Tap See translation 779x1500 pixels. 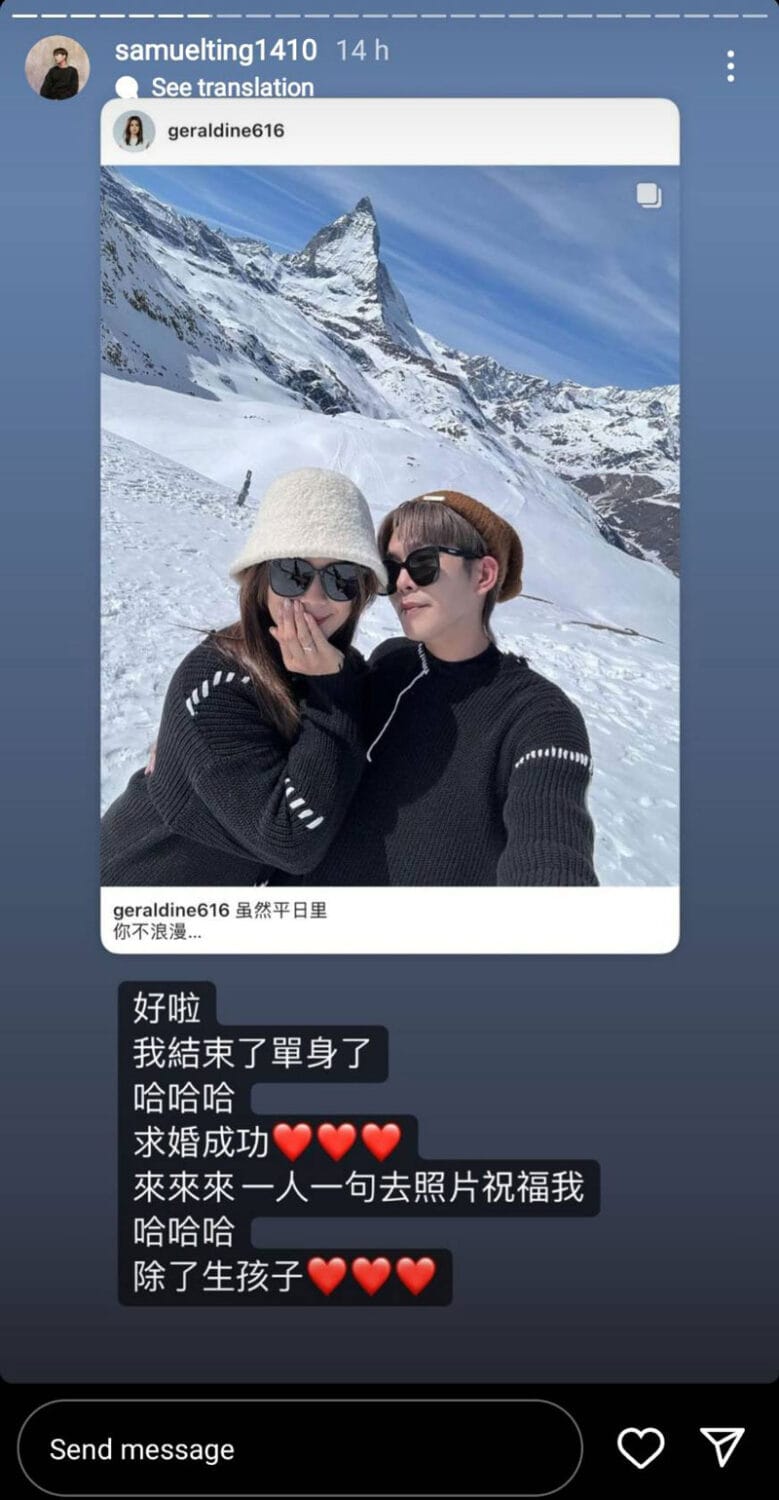point(232,88)
